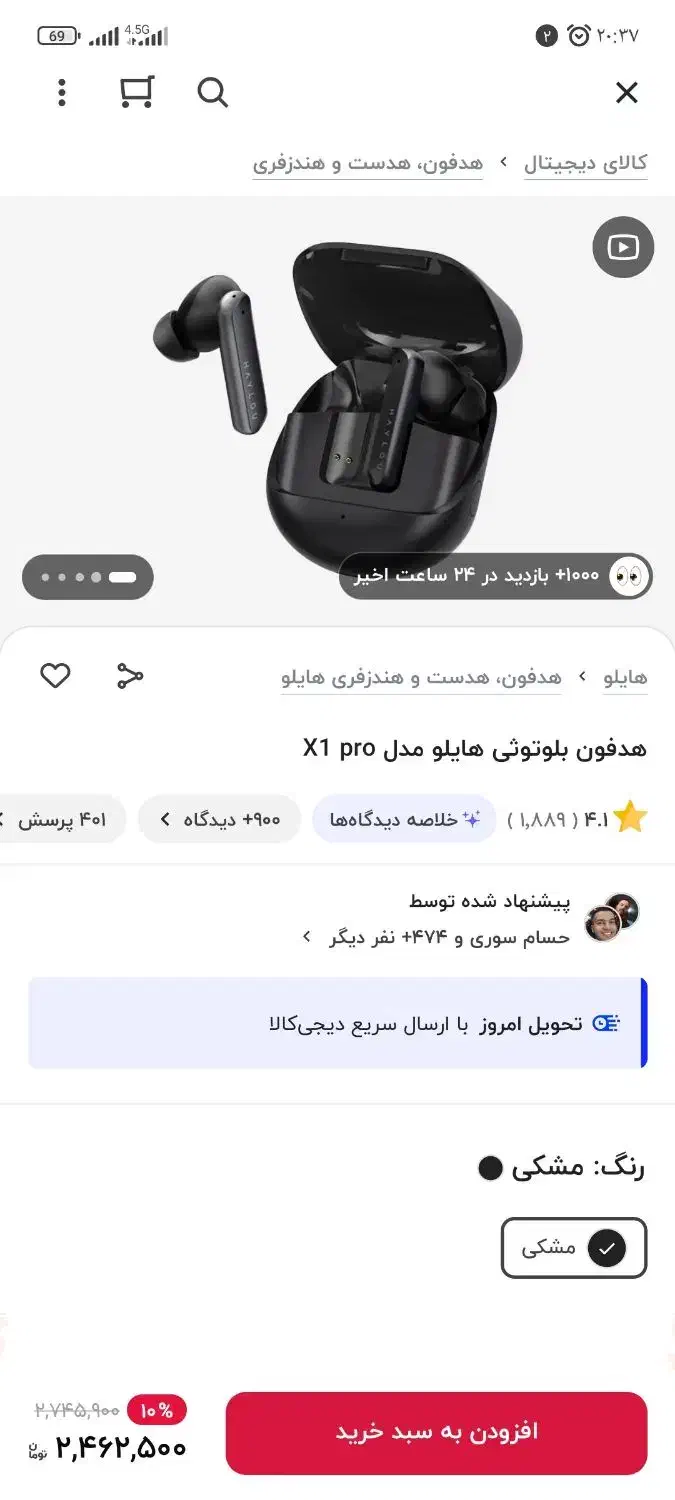This screenshot has height=1500, width=675.
Task: Open the top هدفون، هدست و هندزفری breadcrumb
Action: pos(367,163)
